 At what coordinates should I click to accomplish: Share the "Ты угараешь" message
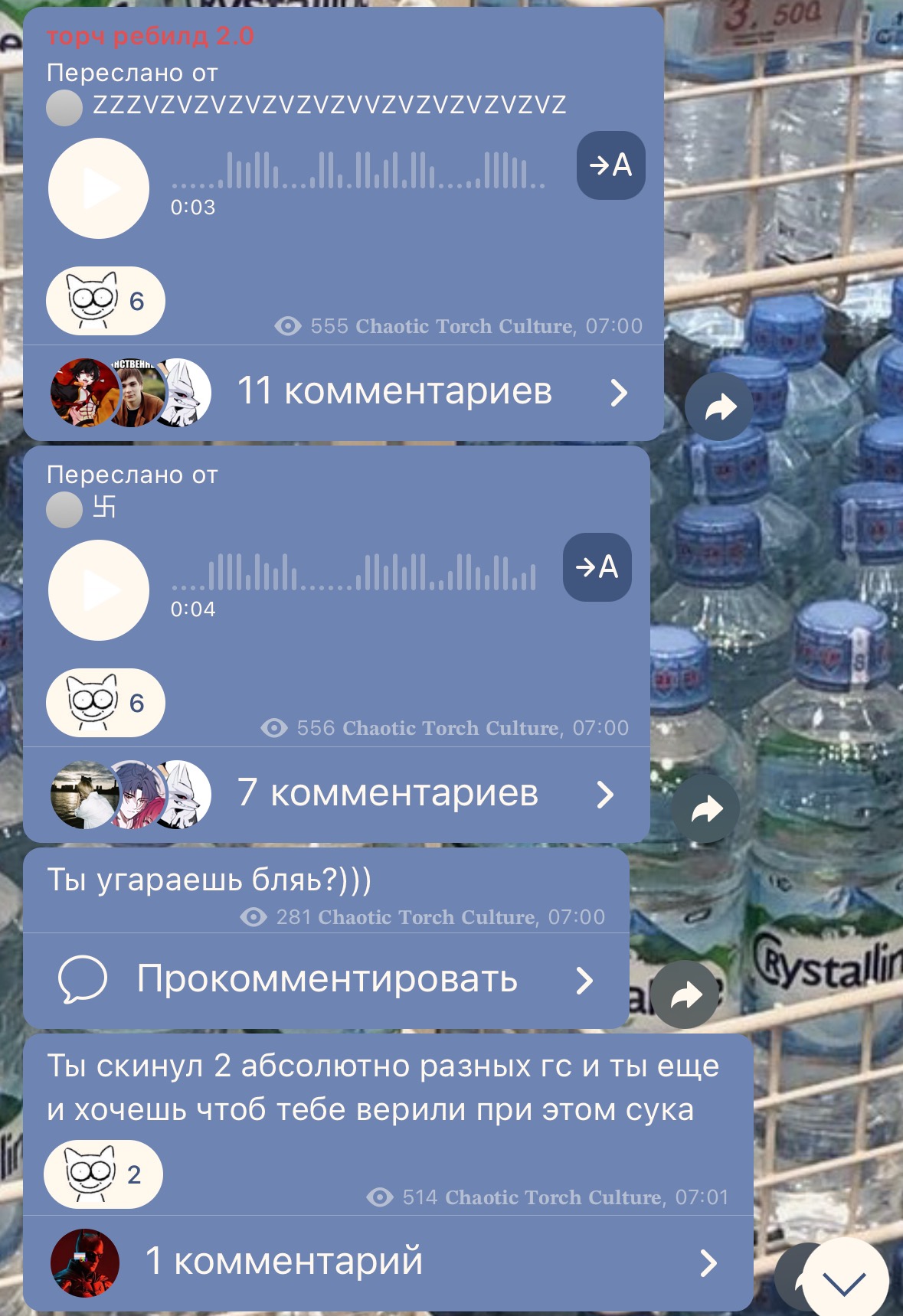pyautogui.click(x=685, y=994)
